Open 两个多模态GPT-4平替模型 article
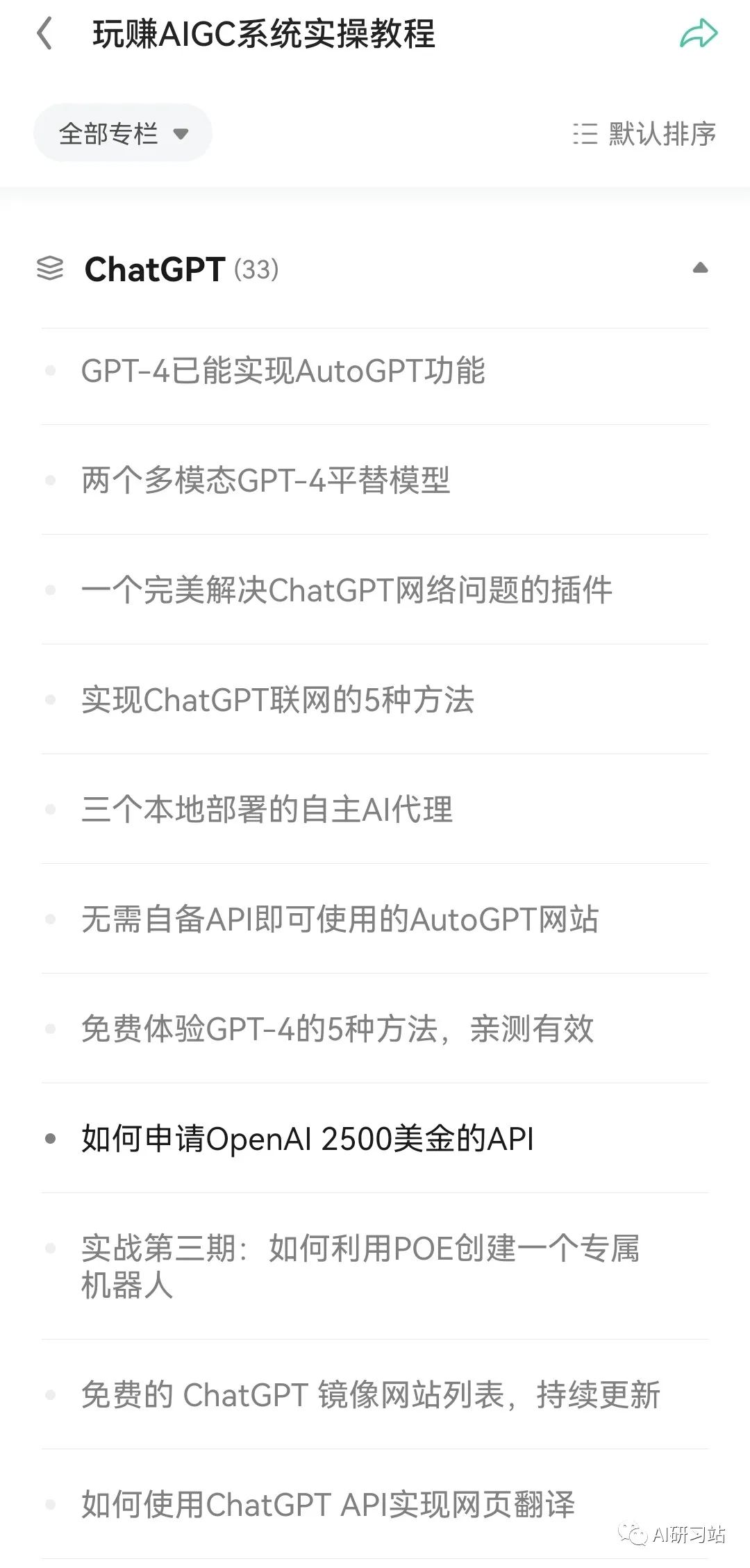The height and width of the screenshot is (1568, 750). (375, 480)
